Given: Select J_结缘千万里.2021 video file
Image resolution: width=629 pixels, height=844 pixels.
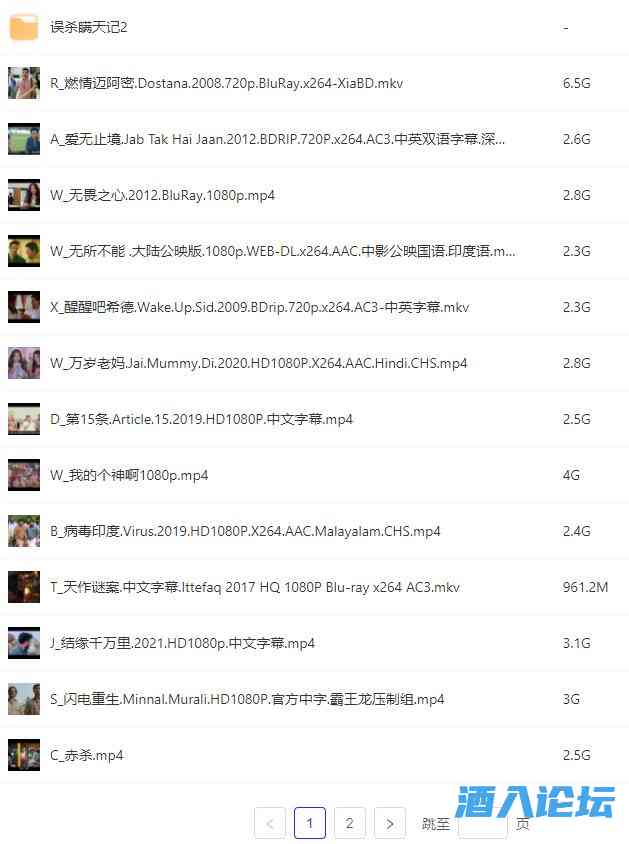Looking at the screenshot, I should 182,643.
